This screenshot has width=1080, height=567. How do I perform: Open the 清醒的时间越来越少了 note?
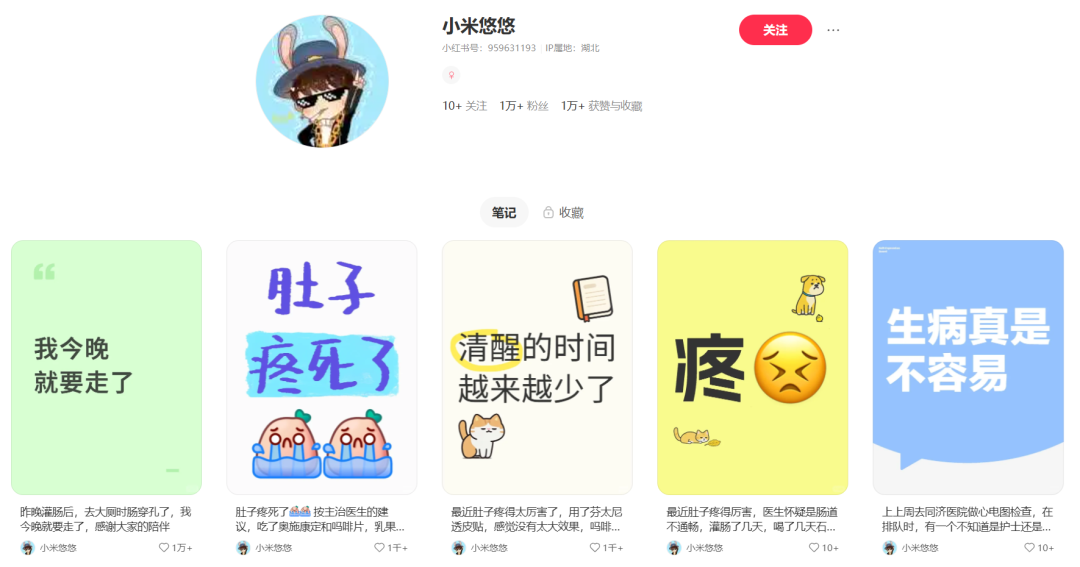coord(537,367)
